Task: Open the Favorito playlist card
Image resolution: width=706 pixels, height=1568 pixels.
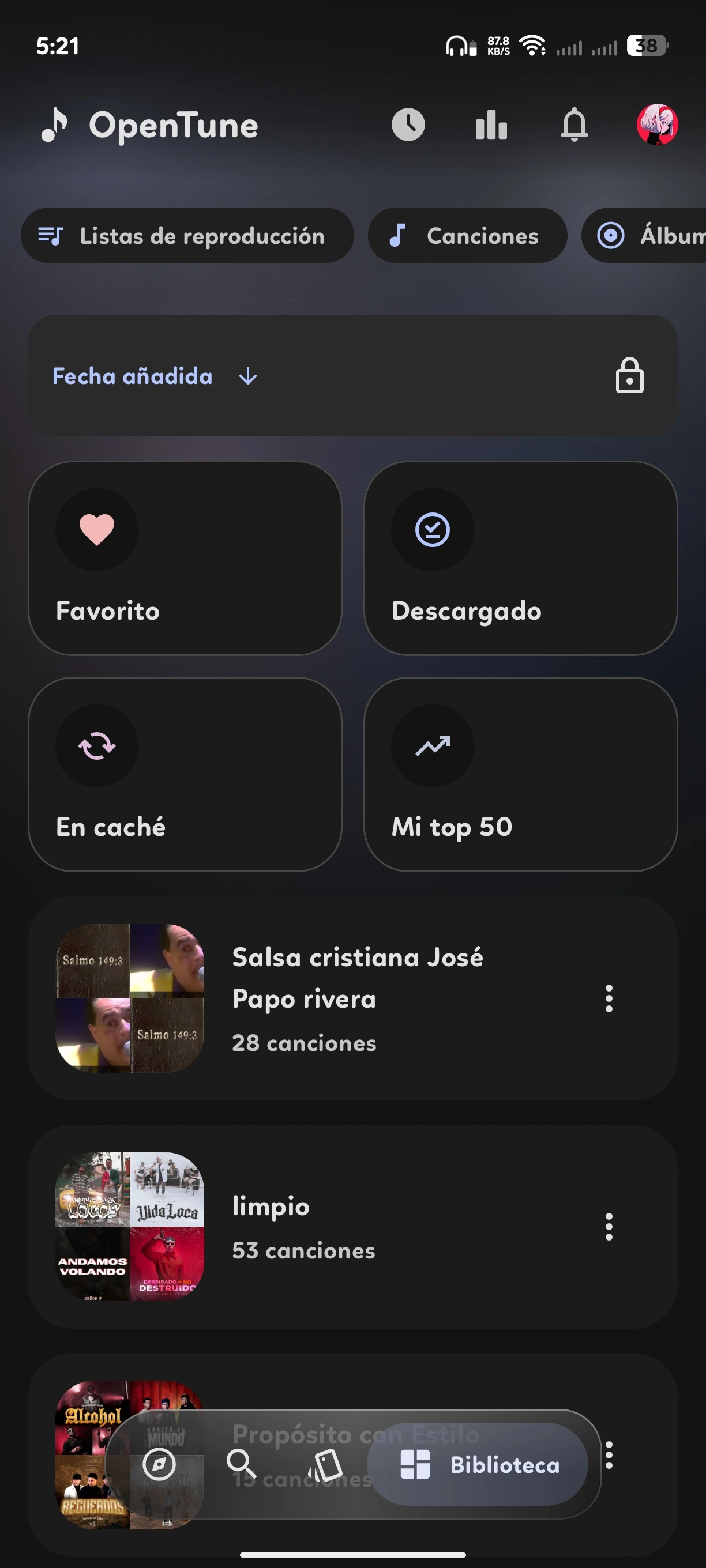Action: pyautogui.click(x=185, y=557)
